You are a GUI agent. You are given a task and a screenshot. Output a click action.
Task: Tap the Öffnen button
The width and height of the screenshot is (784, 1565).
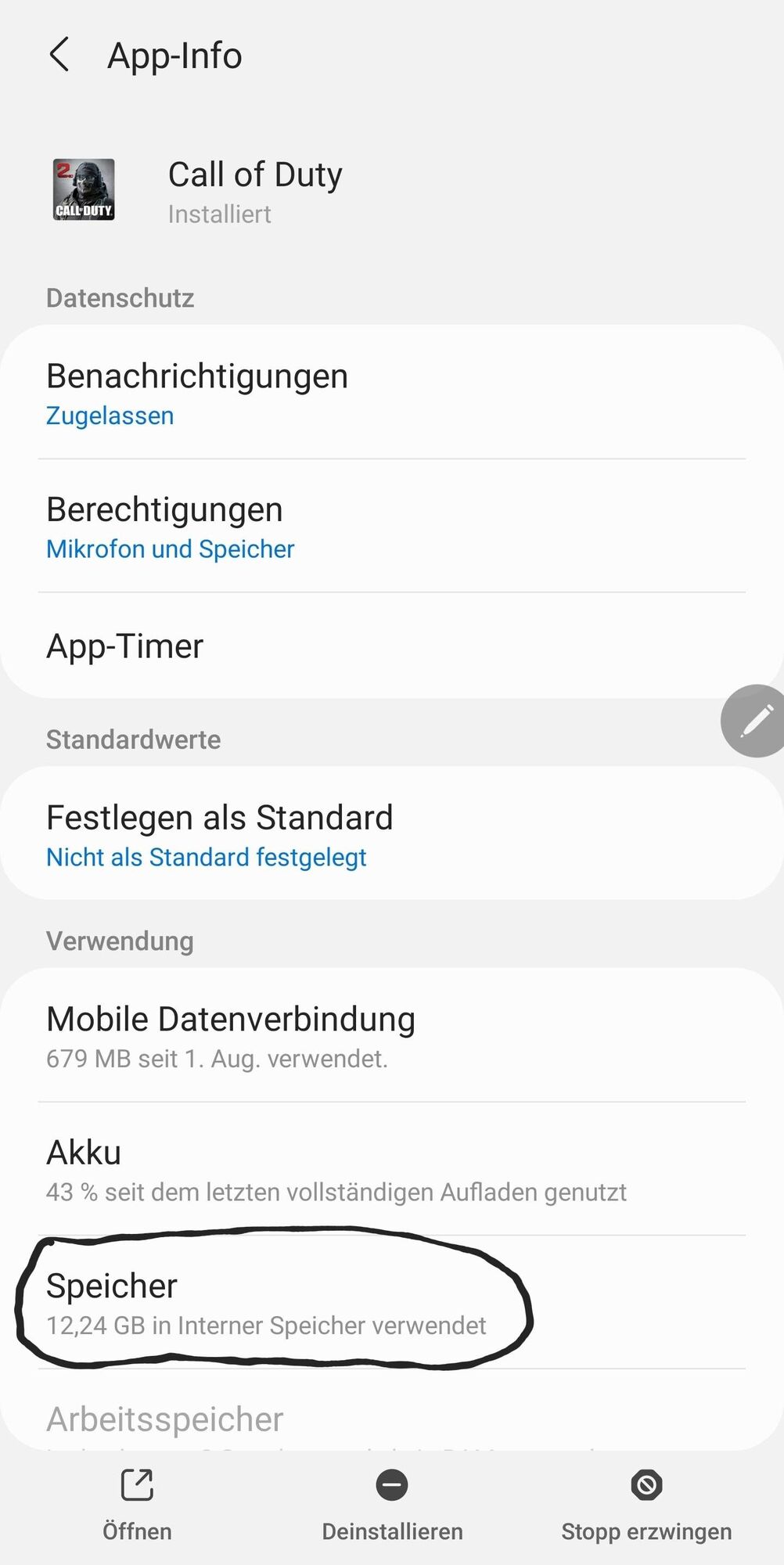[x=137, y=1504]
